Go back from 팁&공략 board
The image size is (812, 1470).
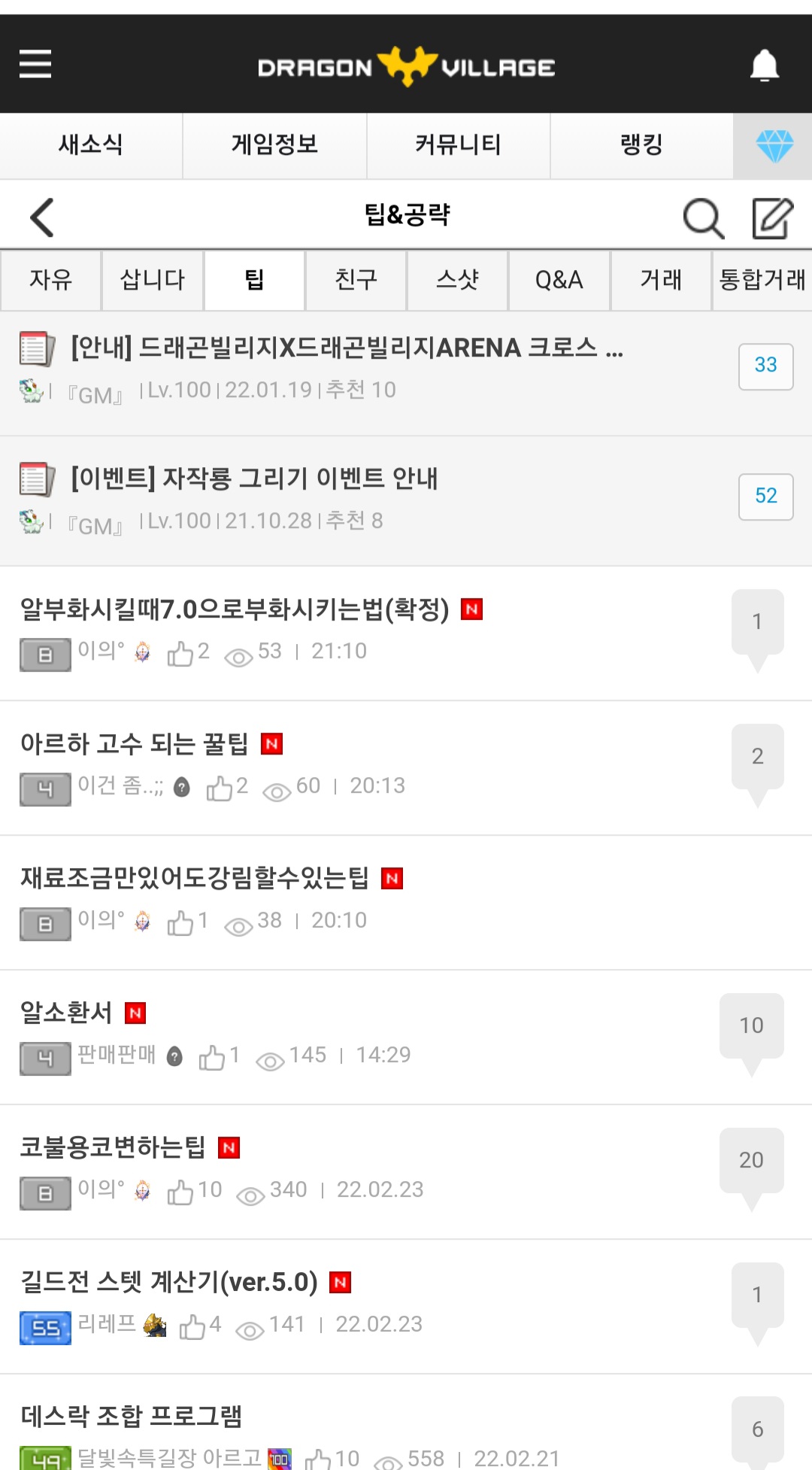(x=42, y=217)
